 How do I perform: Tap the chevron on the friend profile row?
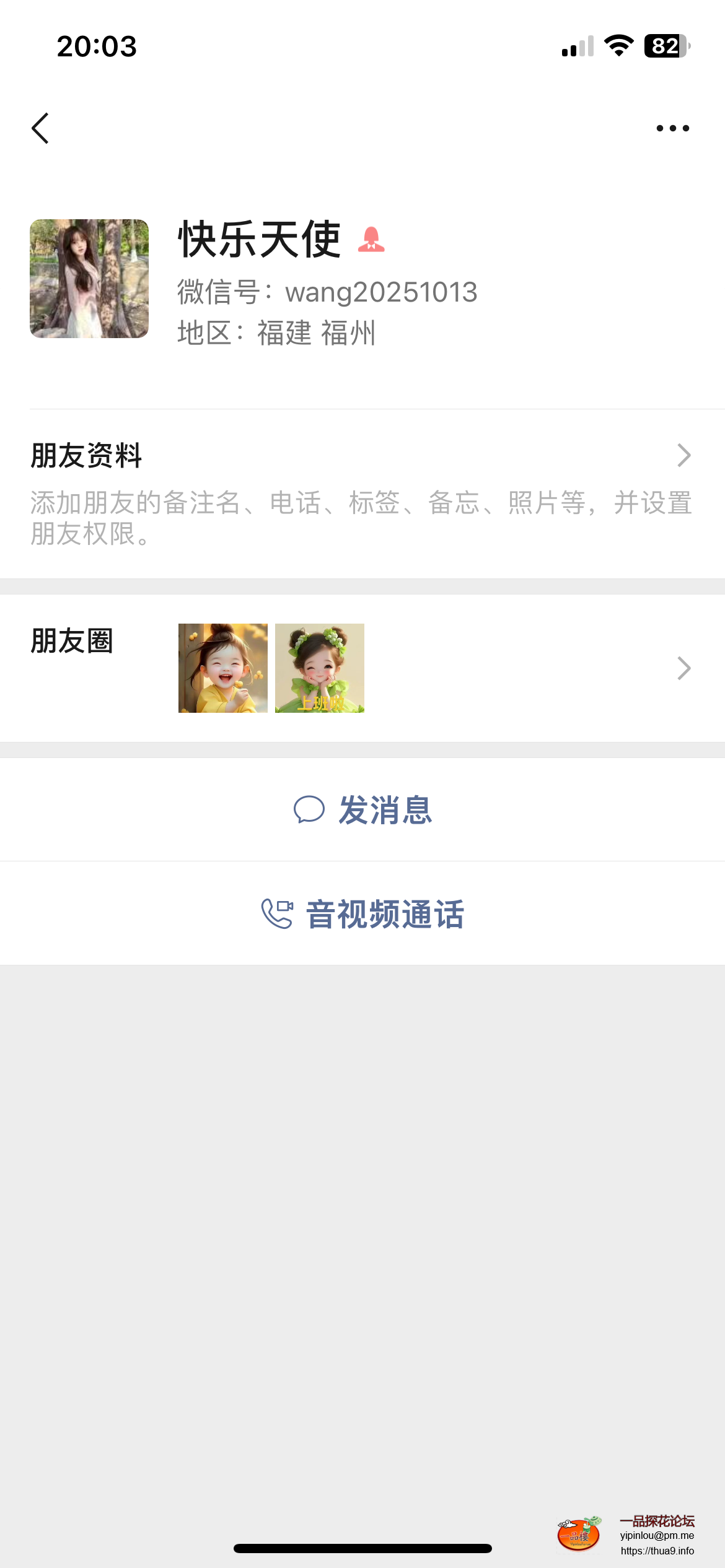(684, 455)
